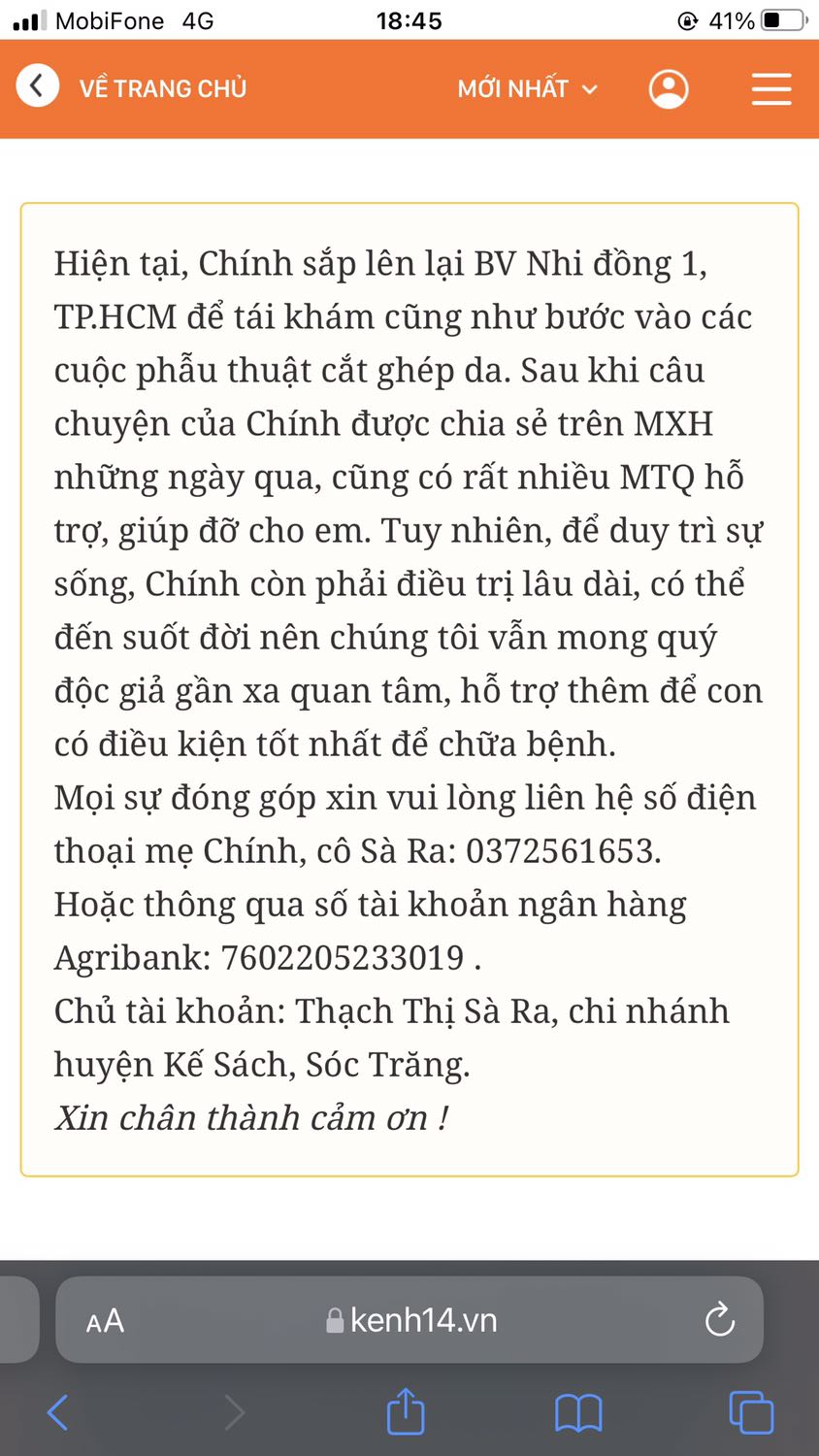Viewport: 819px width, 1456px height.
Task: Open the Safari bookmarks
Action: [x=578, y=1414]
